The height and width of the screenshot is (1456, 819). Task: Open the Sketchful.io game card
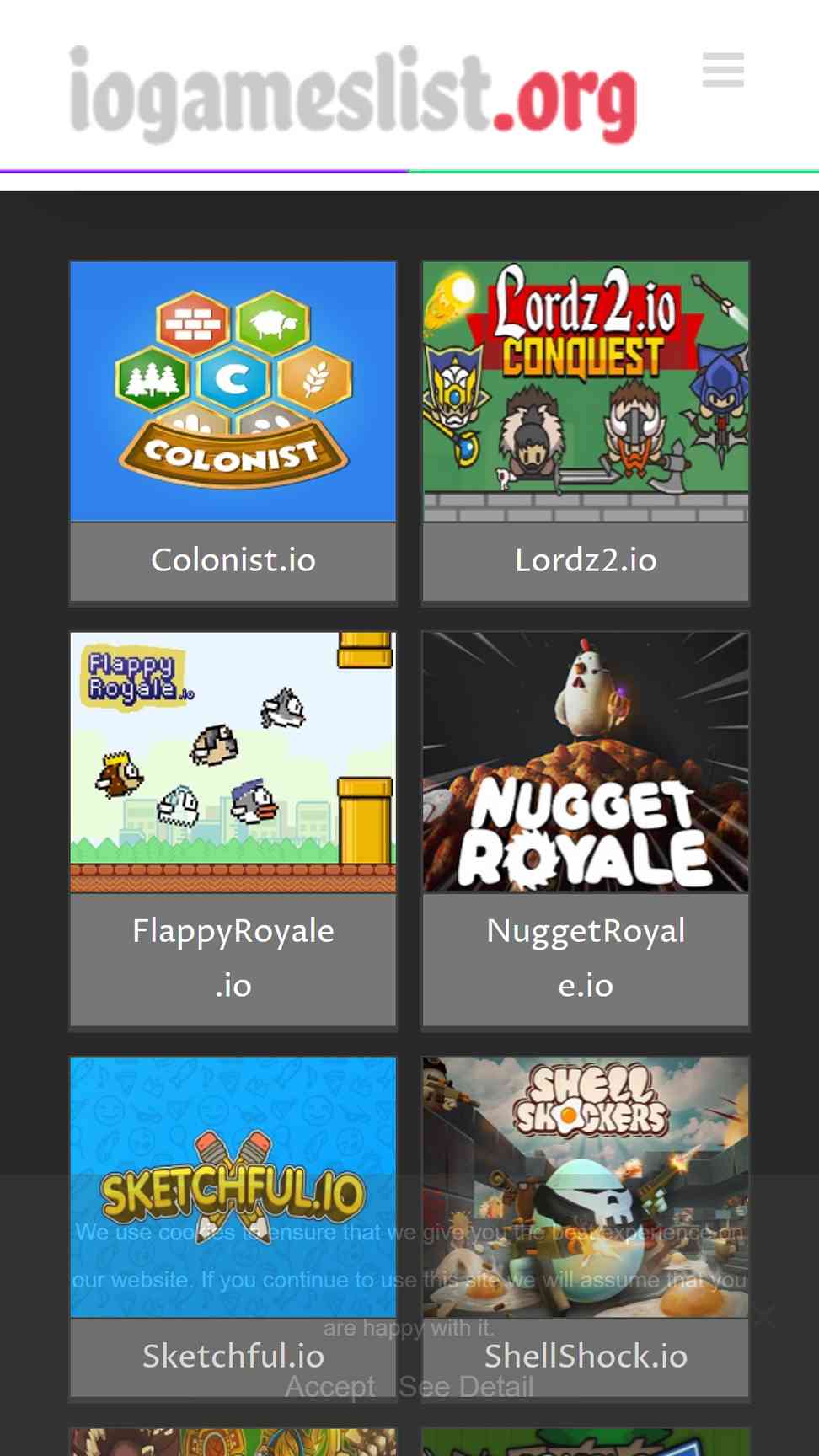233,1228
